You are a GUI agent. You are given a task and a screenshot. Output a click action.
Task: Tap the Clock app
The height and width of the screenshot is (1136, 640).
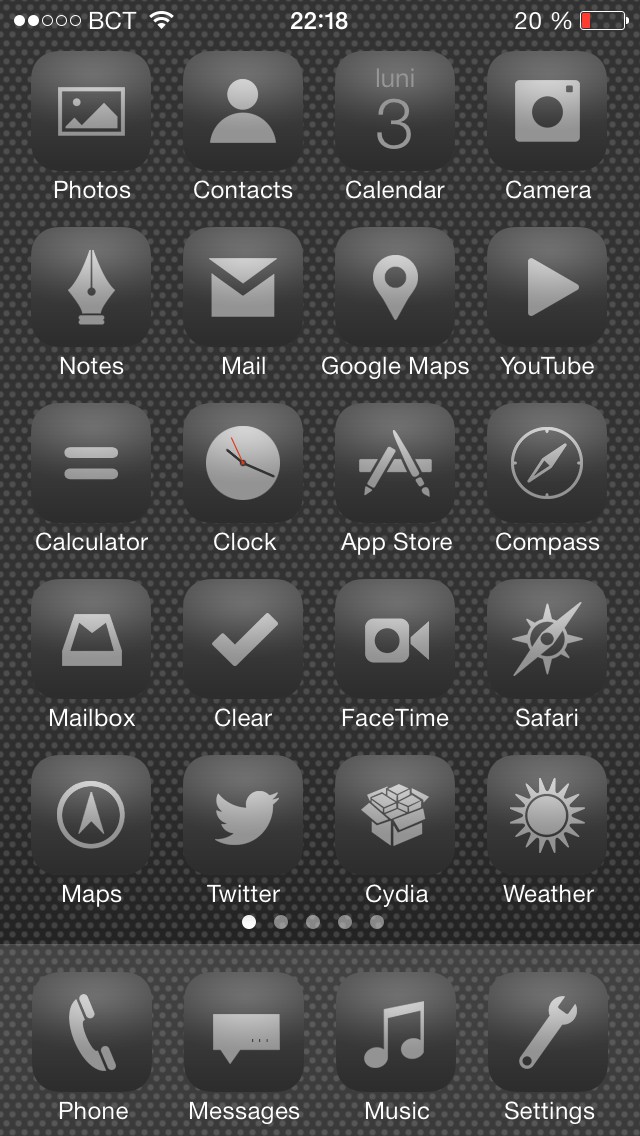(x=243, y=463)
